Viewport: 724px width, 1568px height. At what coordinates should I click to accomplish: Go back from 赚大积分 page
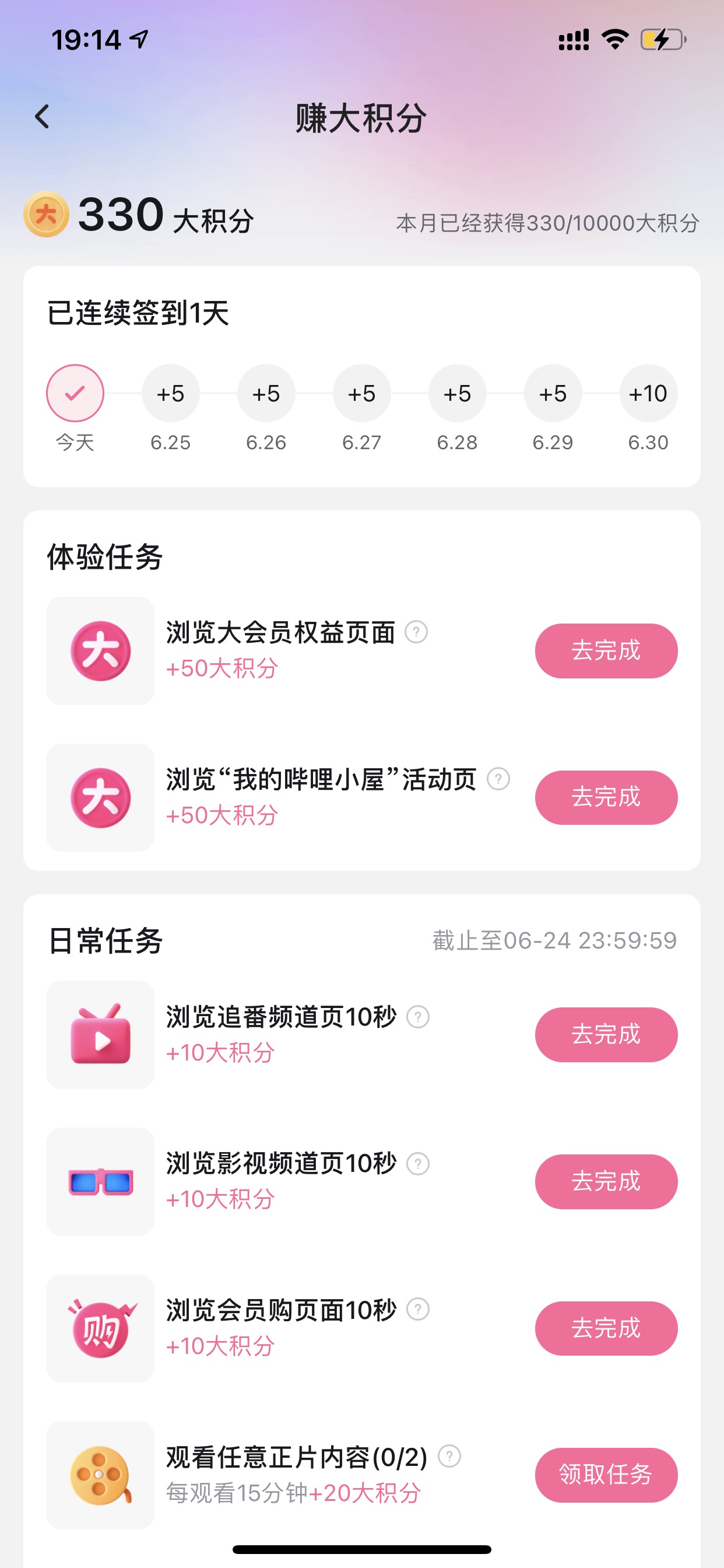pos(42,117)
